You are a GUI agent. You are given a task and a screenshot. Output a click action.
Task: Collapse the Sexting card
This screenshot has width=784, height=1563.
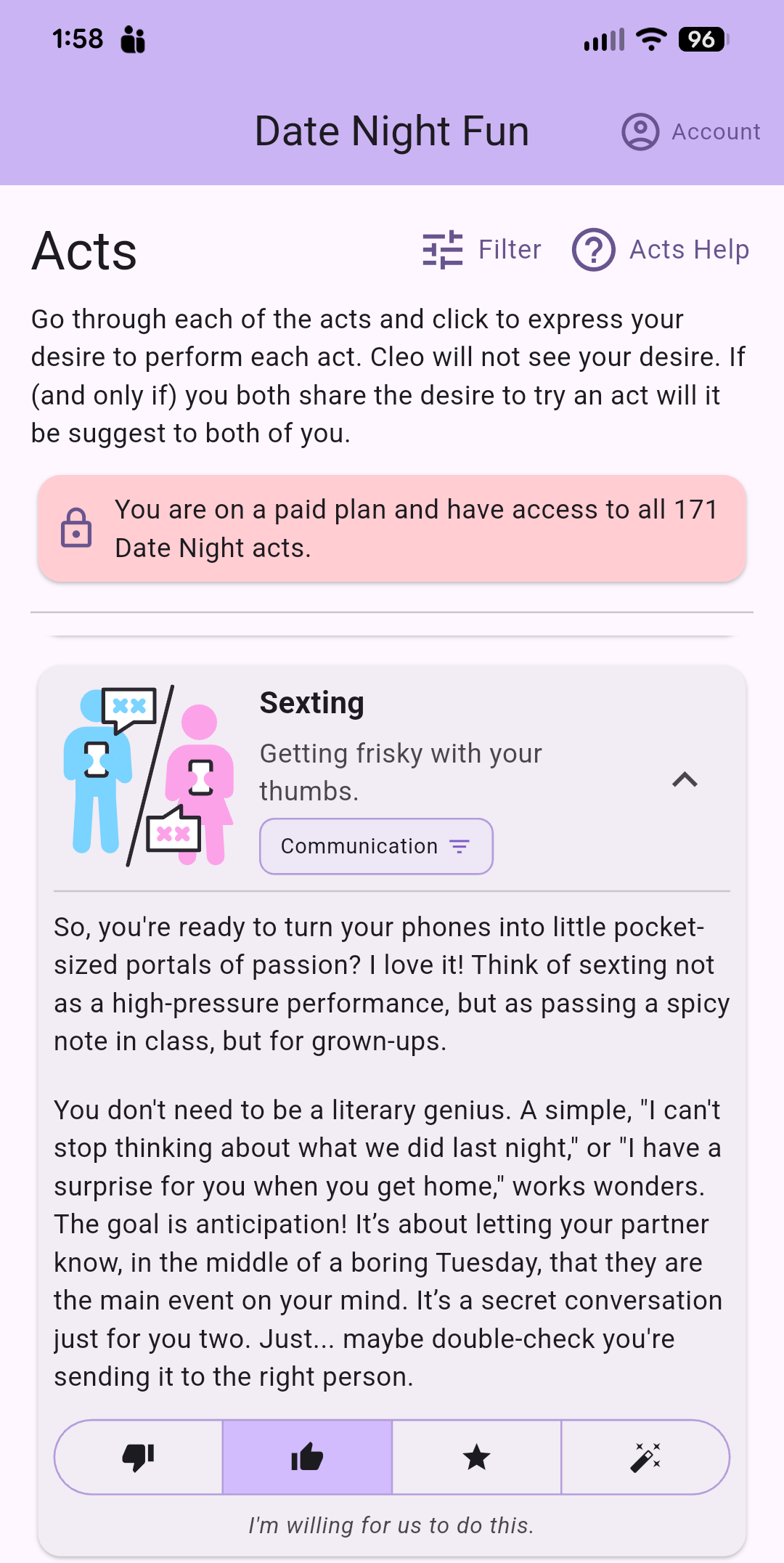click(x=685, y=780)
